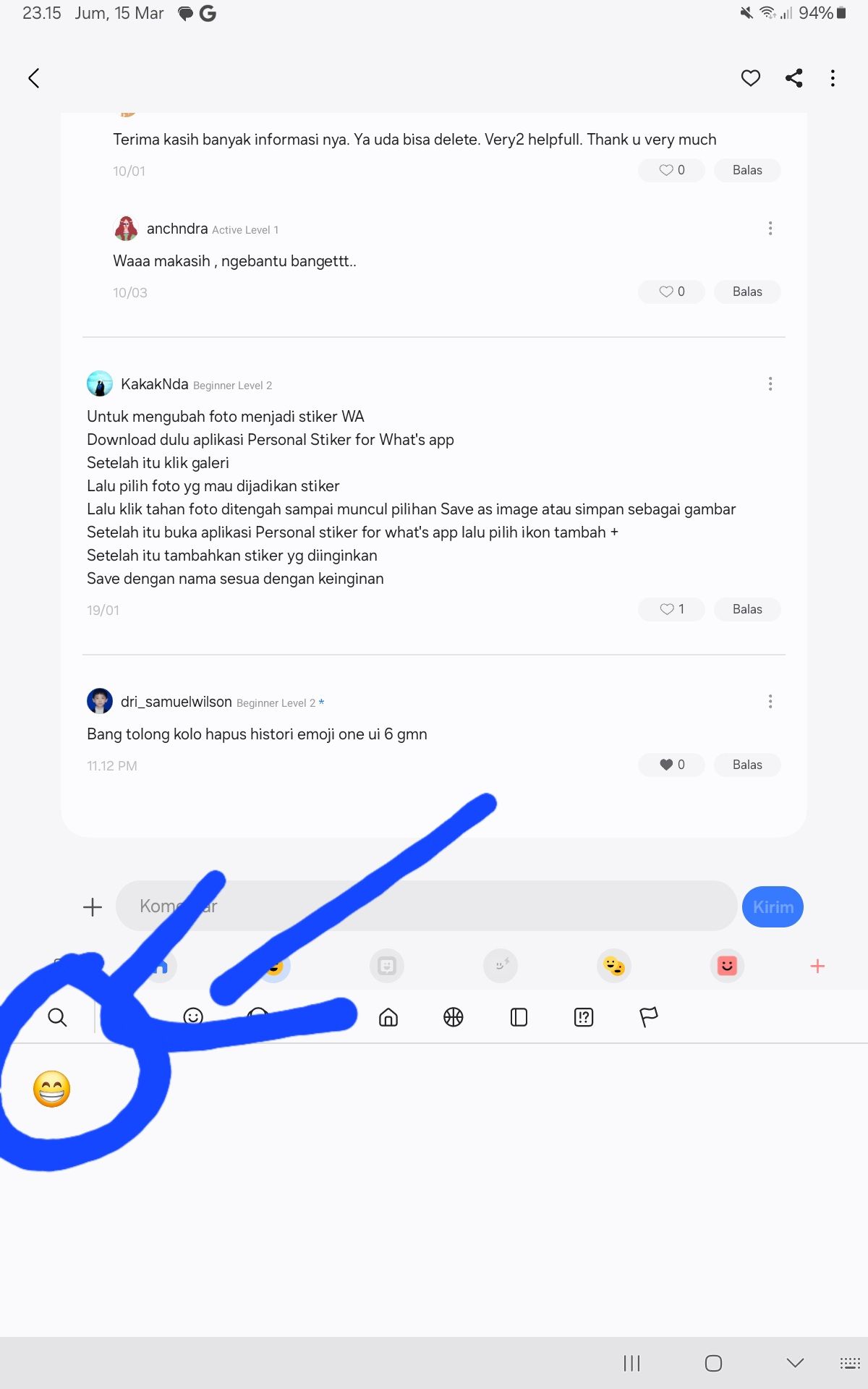The image size is (868, 1389).
Task: Open options for KakakNda's comment
Action: [770, 384]
